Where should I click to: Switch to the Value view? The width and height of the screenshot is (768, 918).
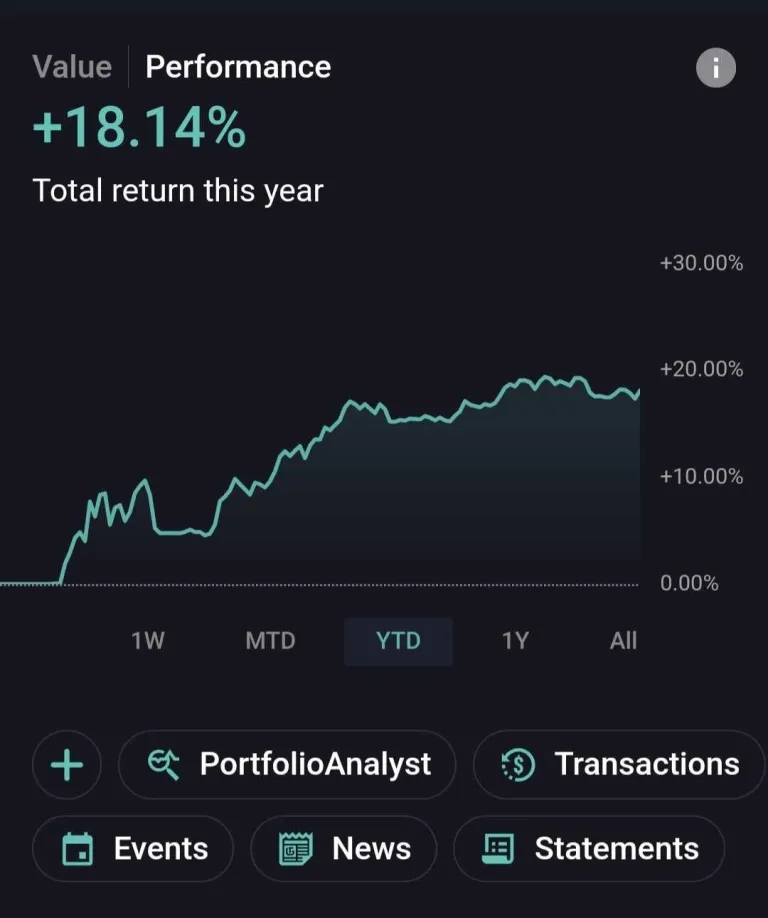(72, 67)
